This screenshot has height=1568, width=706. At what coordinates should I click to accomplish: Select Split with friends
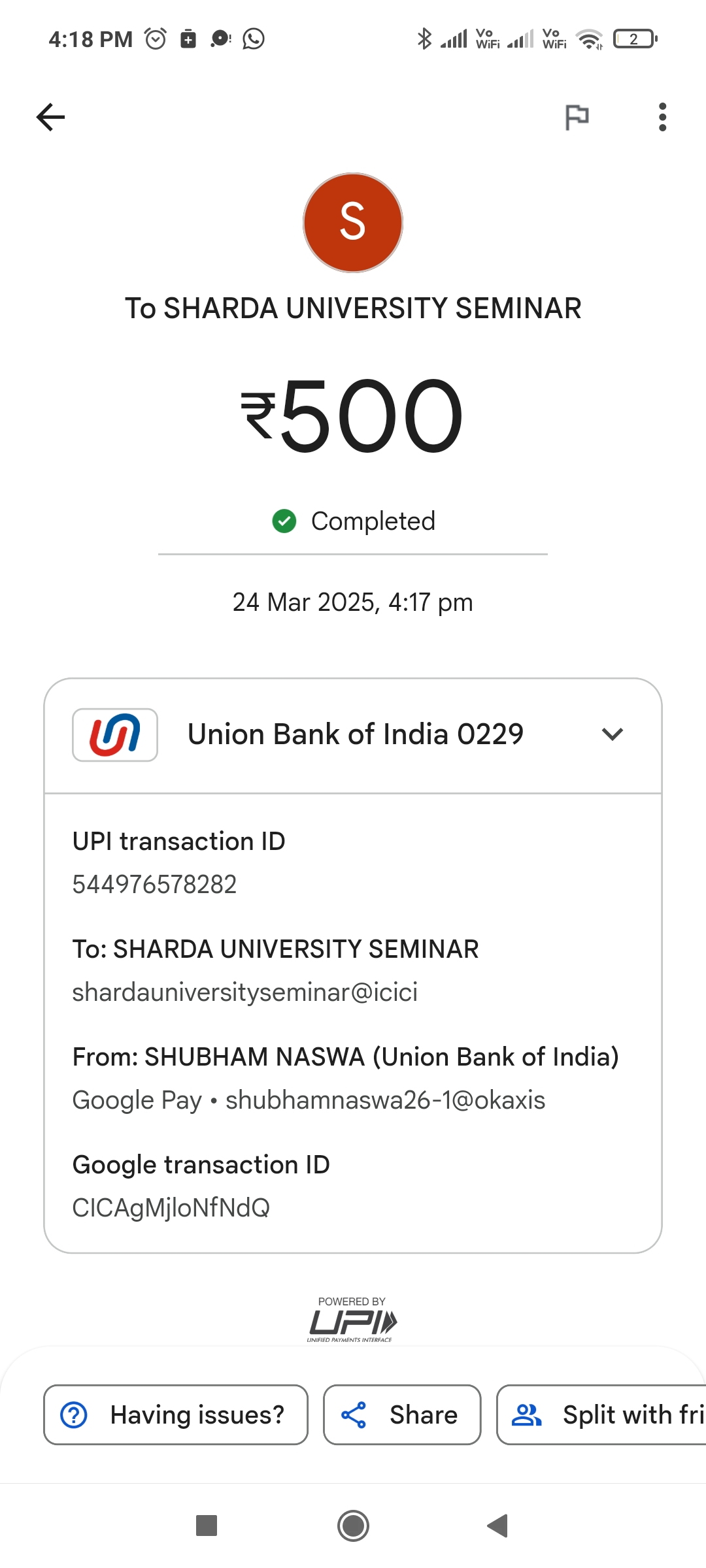(x=601, y=1414)
